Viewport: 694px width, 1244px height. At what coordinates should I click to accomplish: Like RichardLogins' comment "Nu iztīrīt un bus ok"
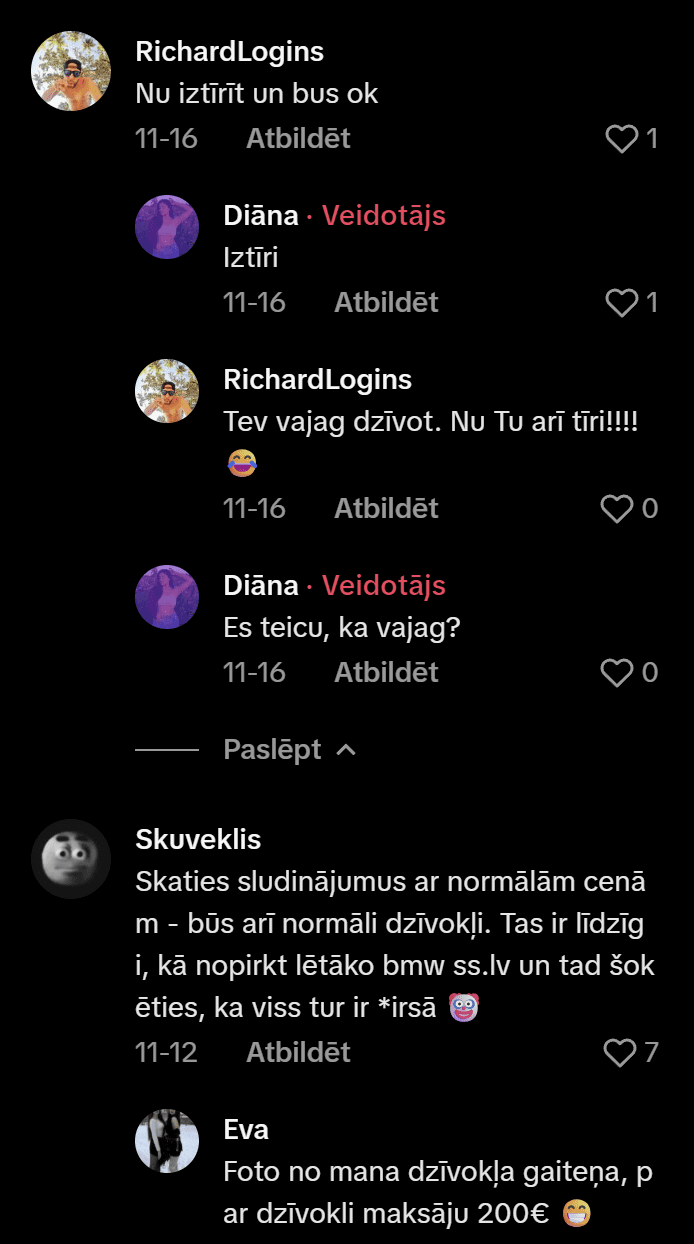pyautogui.click(x=622, y=139)
